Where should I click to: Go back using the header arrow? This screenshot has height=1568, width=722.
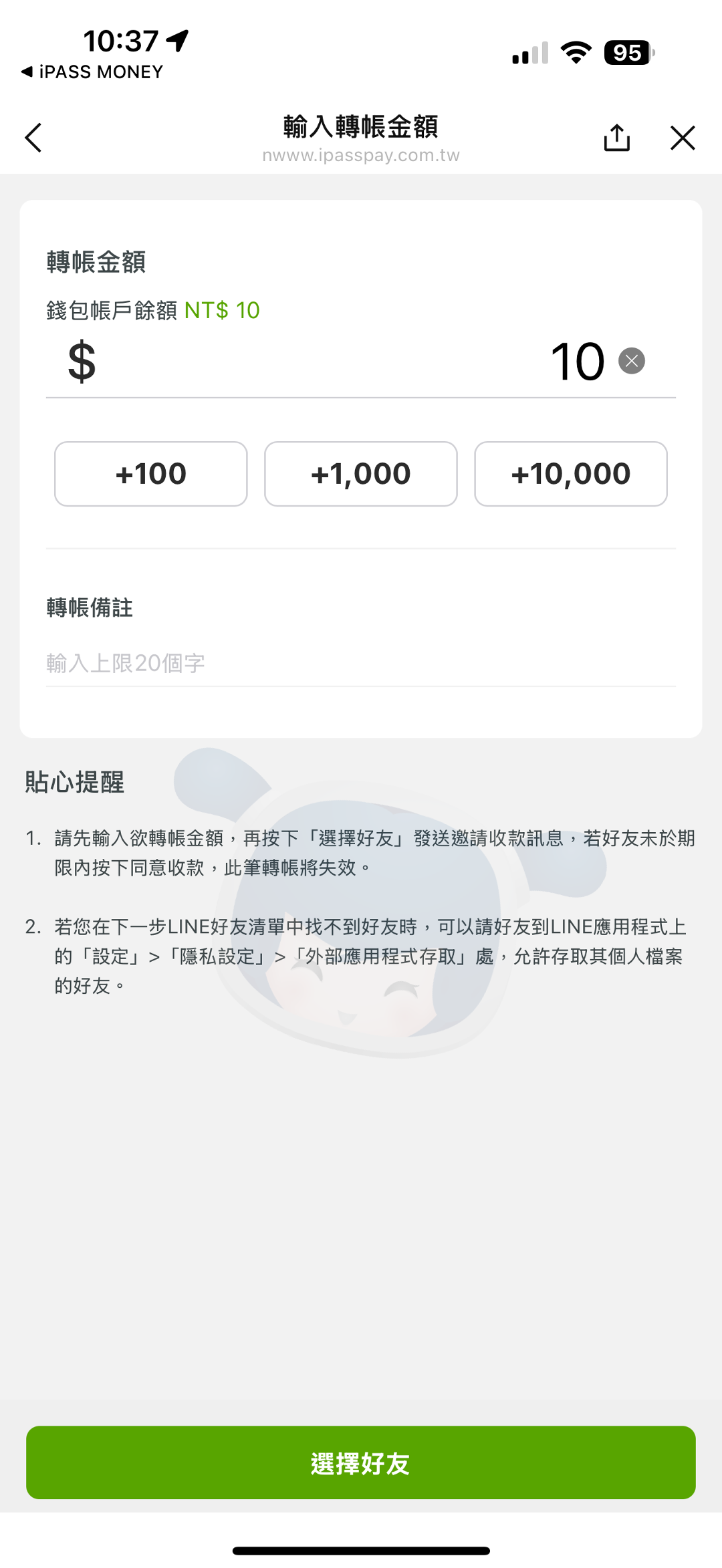33,138
